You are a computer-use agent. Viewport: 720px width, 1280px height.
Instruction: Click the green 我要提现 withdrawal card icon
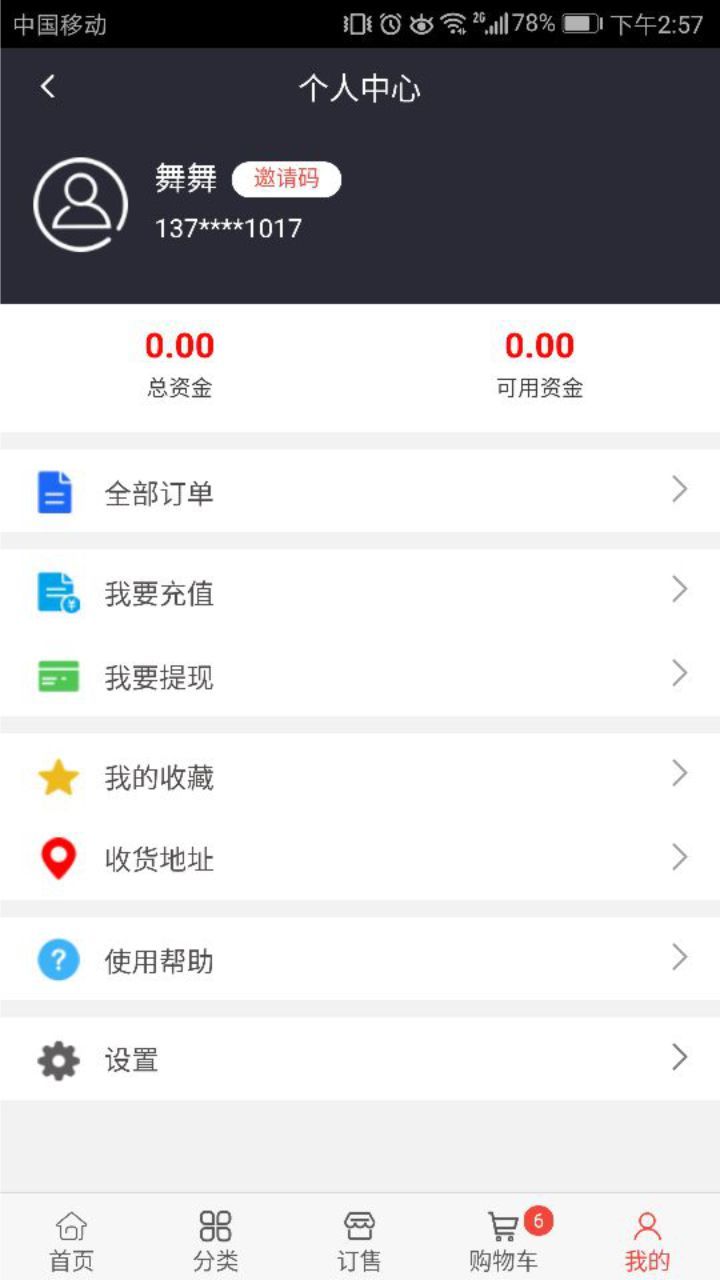[57, 677]
